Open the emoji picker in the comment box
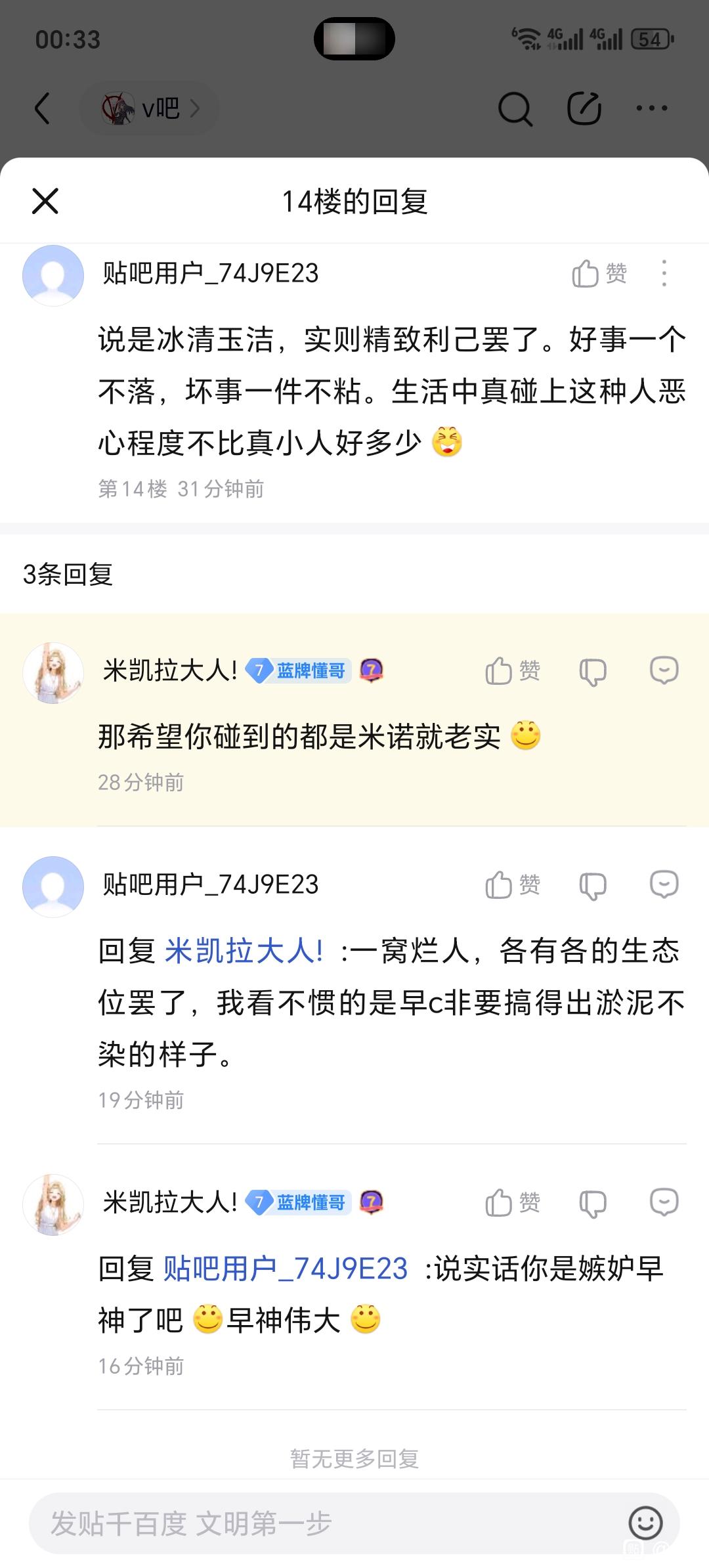The height and width of the screenshot is (1568, 709). [645, 1523]
